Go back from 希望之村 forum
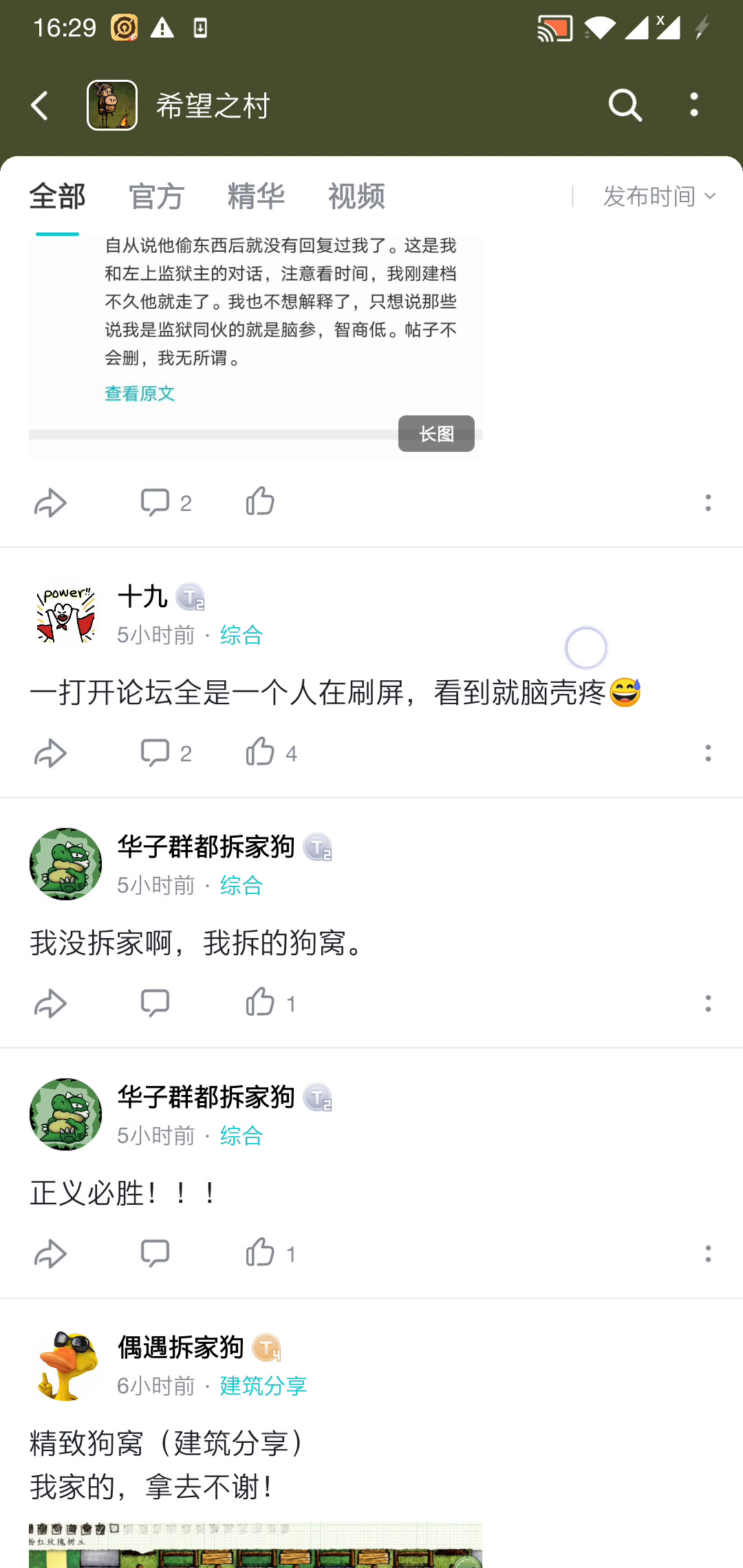 tap(40, 106)
